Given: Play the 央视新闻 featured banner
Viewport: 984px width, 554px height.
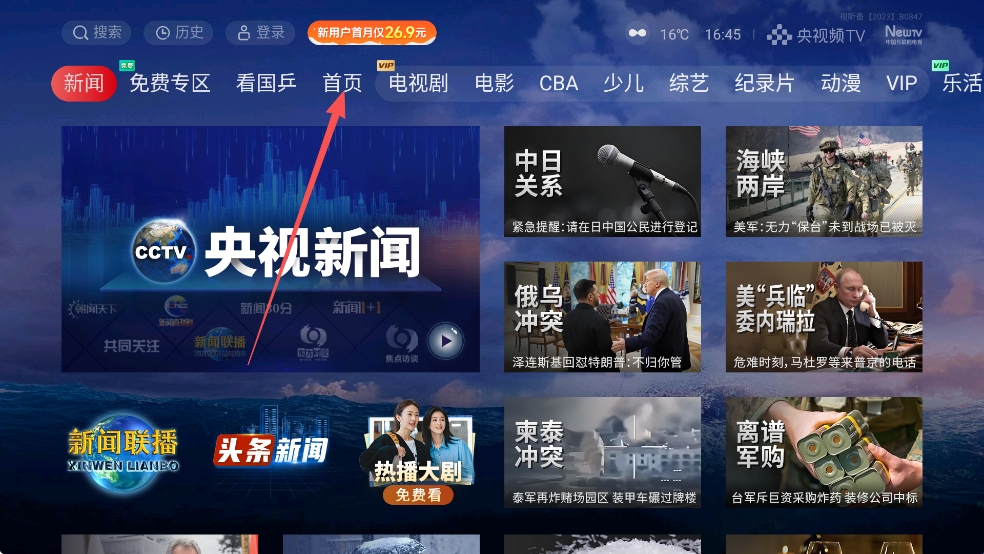Looking at the screenshot, I should (x=270, y=249).
